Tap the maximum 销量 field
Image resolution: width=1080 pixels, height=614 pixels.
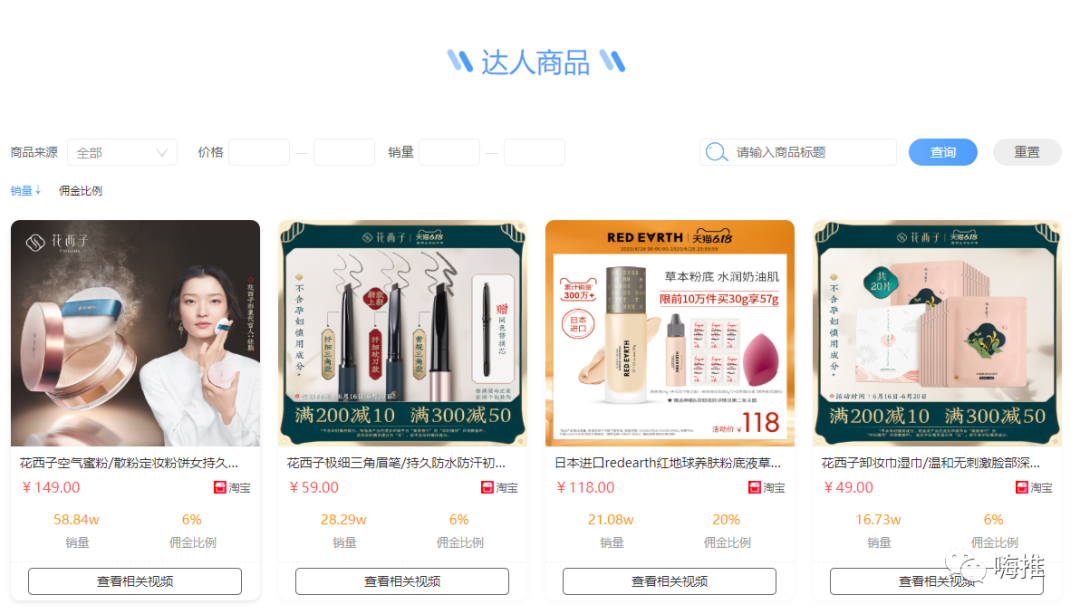(x=534, y=152)
